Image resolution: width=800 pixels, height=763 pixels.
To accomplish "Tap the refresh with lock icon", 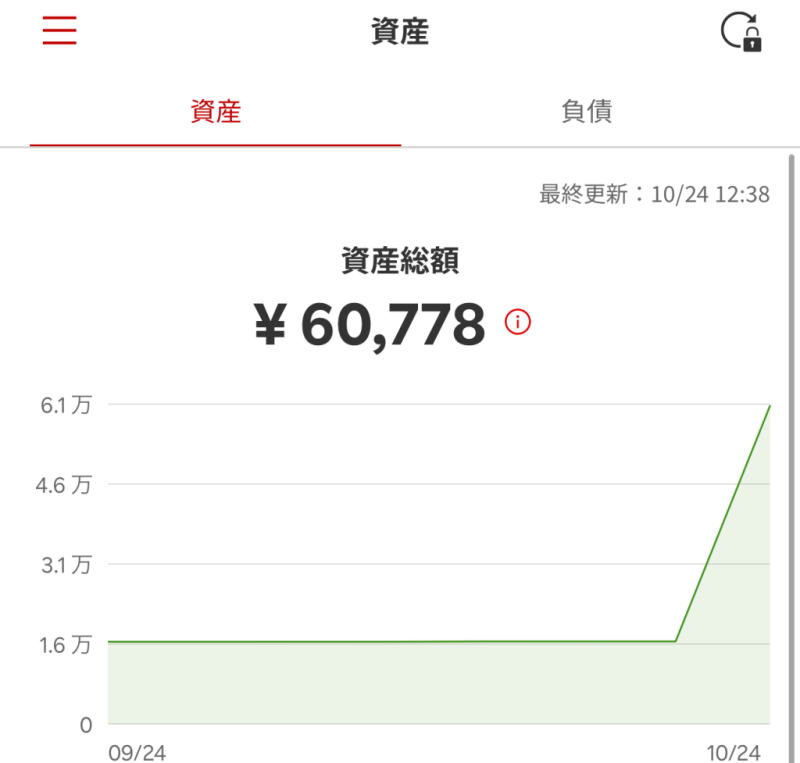I will coord(741,32).
